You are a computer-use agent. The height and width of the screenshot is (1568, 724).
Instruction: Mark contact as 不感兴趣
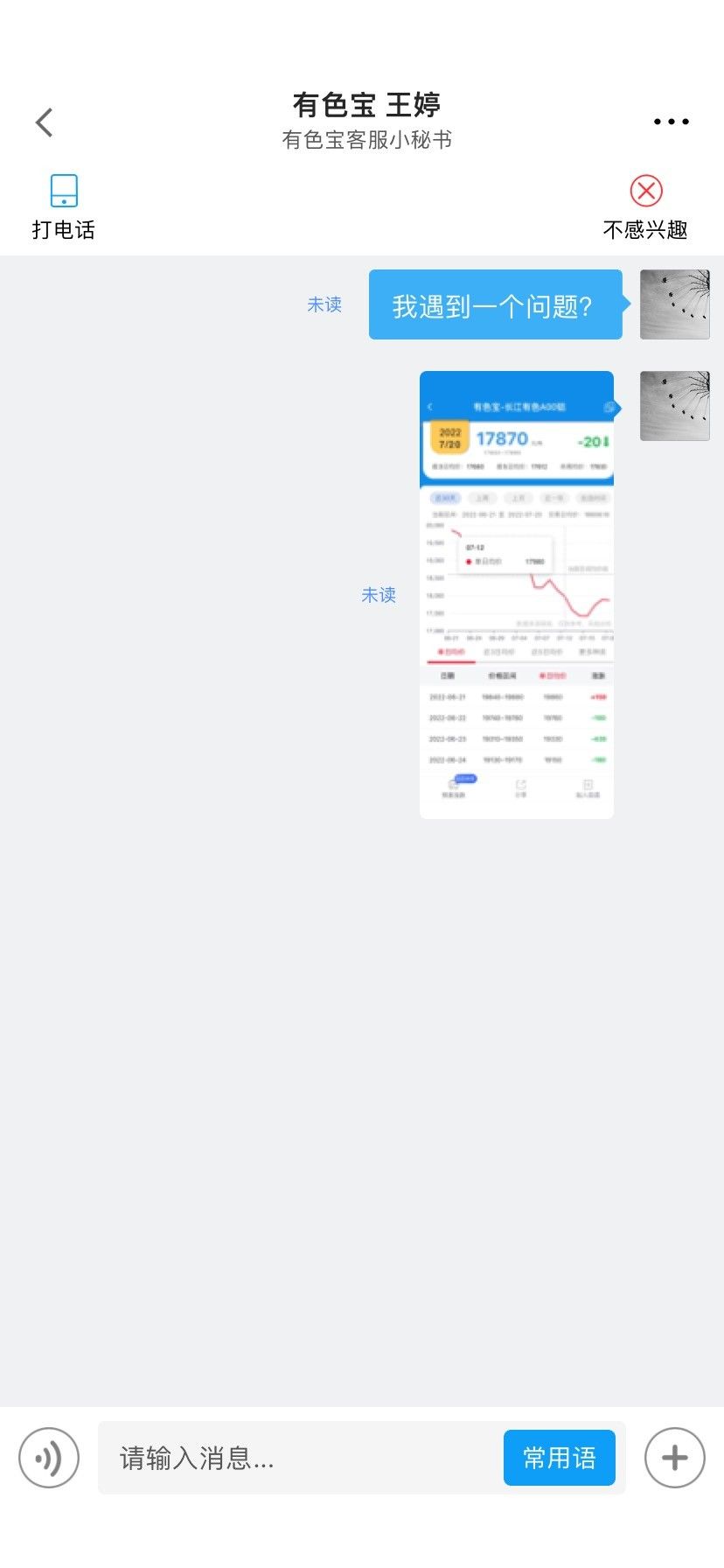645,207
